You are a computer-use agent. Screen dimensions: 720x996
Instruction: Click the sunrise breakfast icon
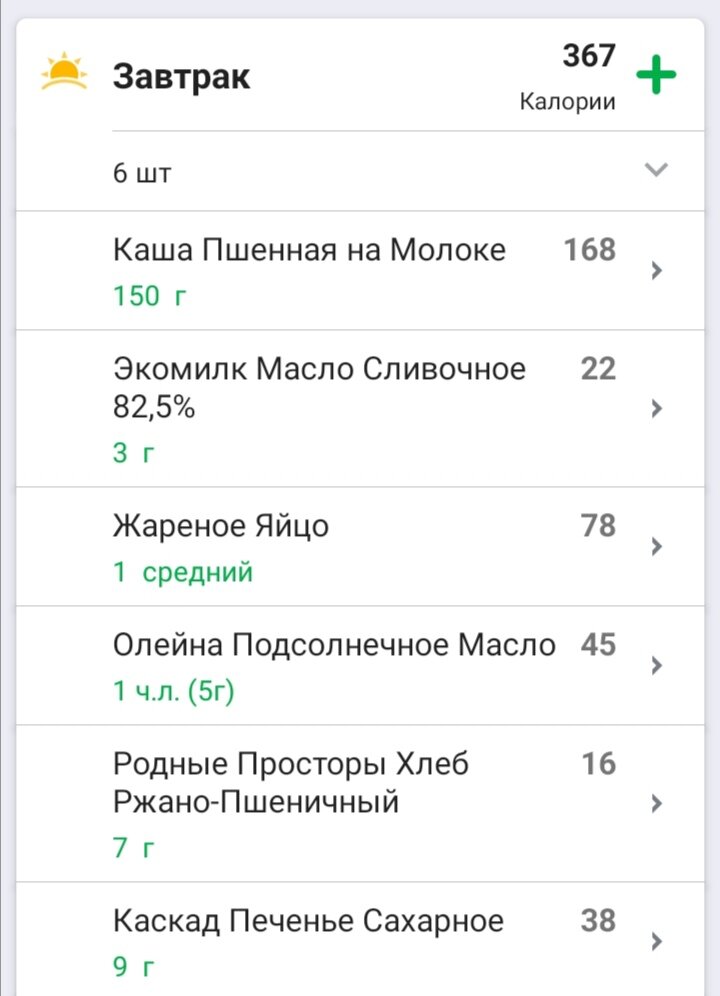[62, 72]
